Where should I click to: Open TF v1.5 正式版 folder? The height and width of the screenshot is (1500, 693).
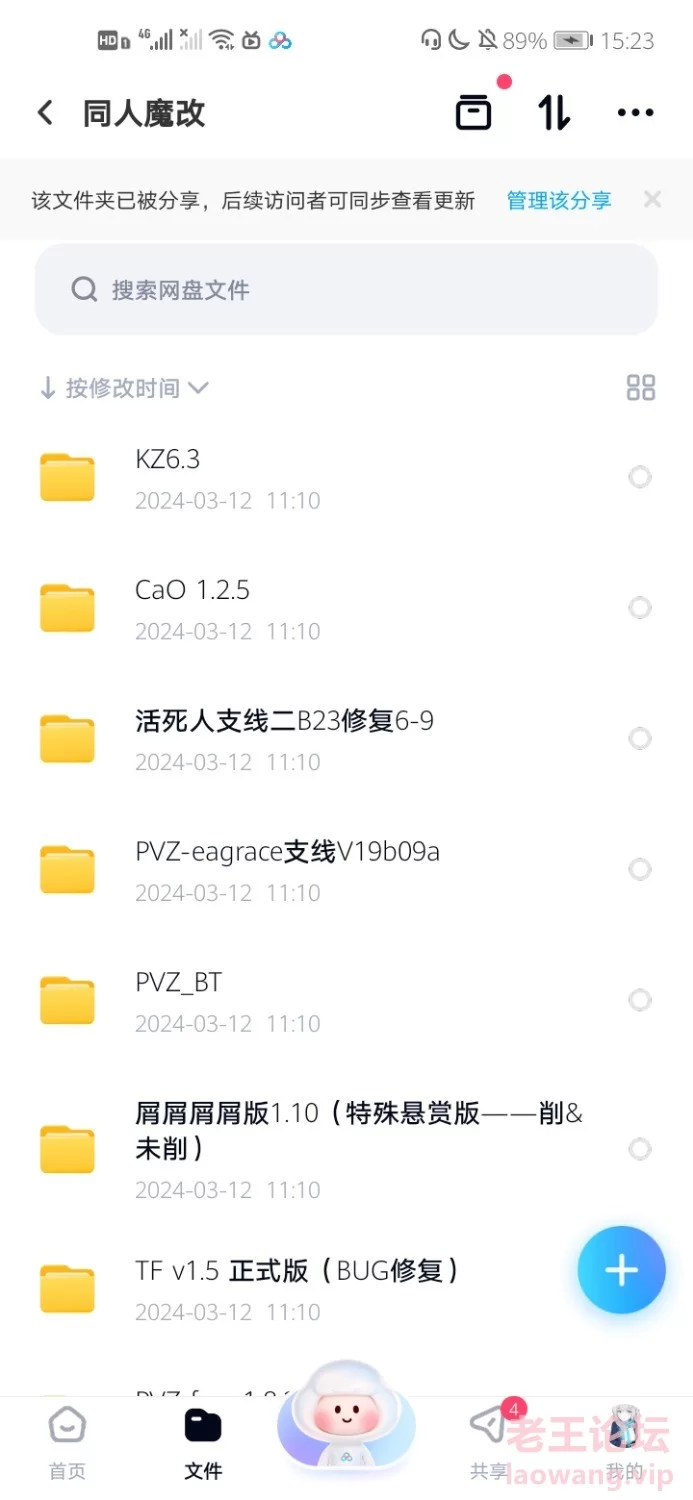(346, 1289)
